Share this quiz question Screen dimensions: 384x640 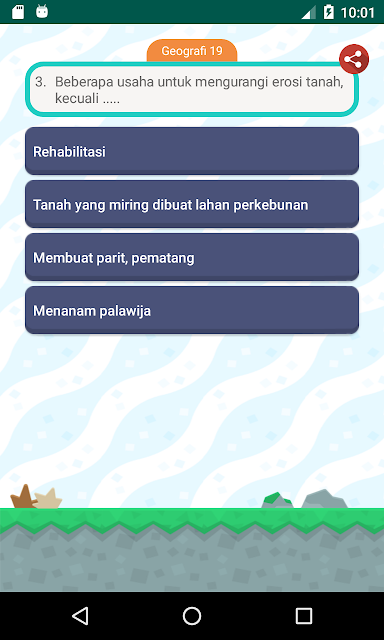[354, 59]
